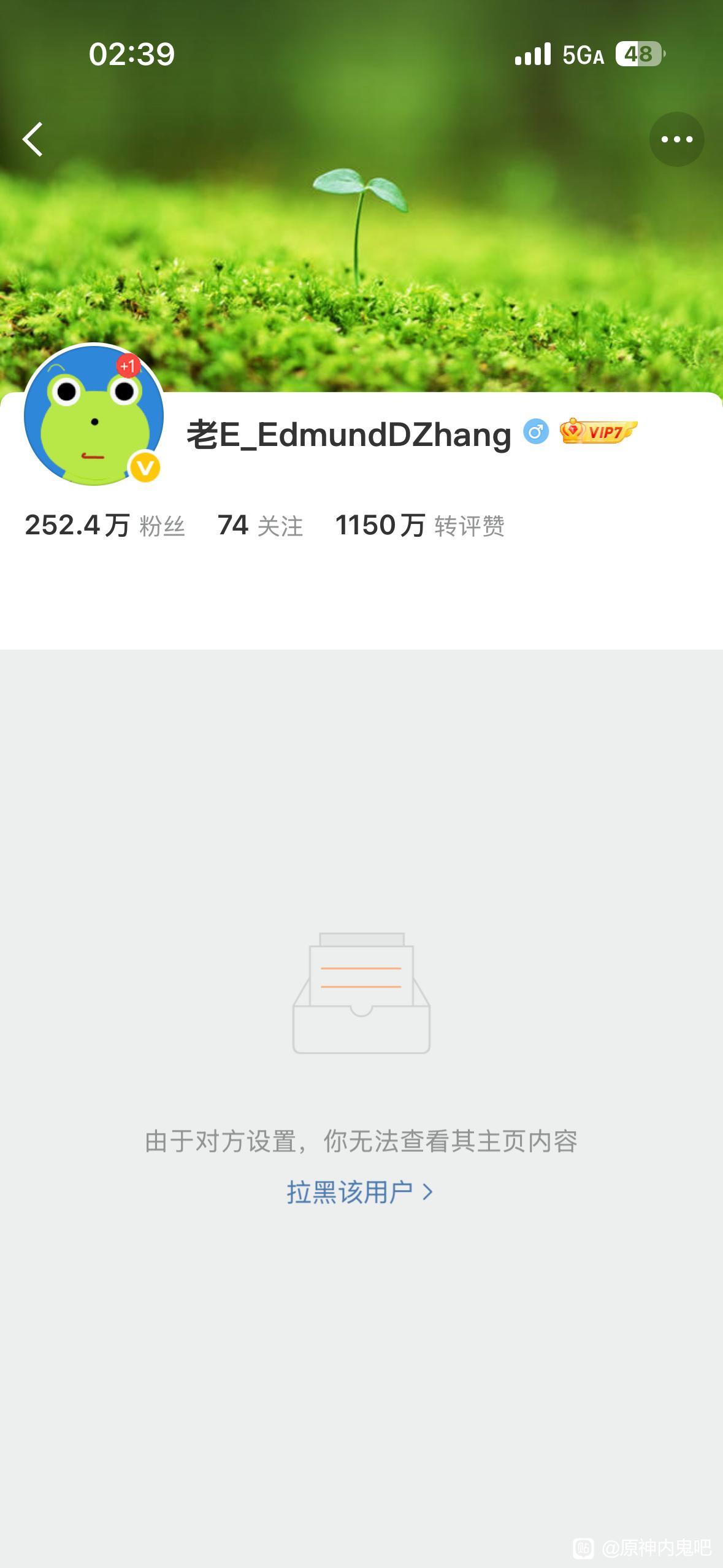This screenshot has height=1568, width=723.
Task: View the frog profile avatar
Action: pyautogui.click(x=93, y=415)
